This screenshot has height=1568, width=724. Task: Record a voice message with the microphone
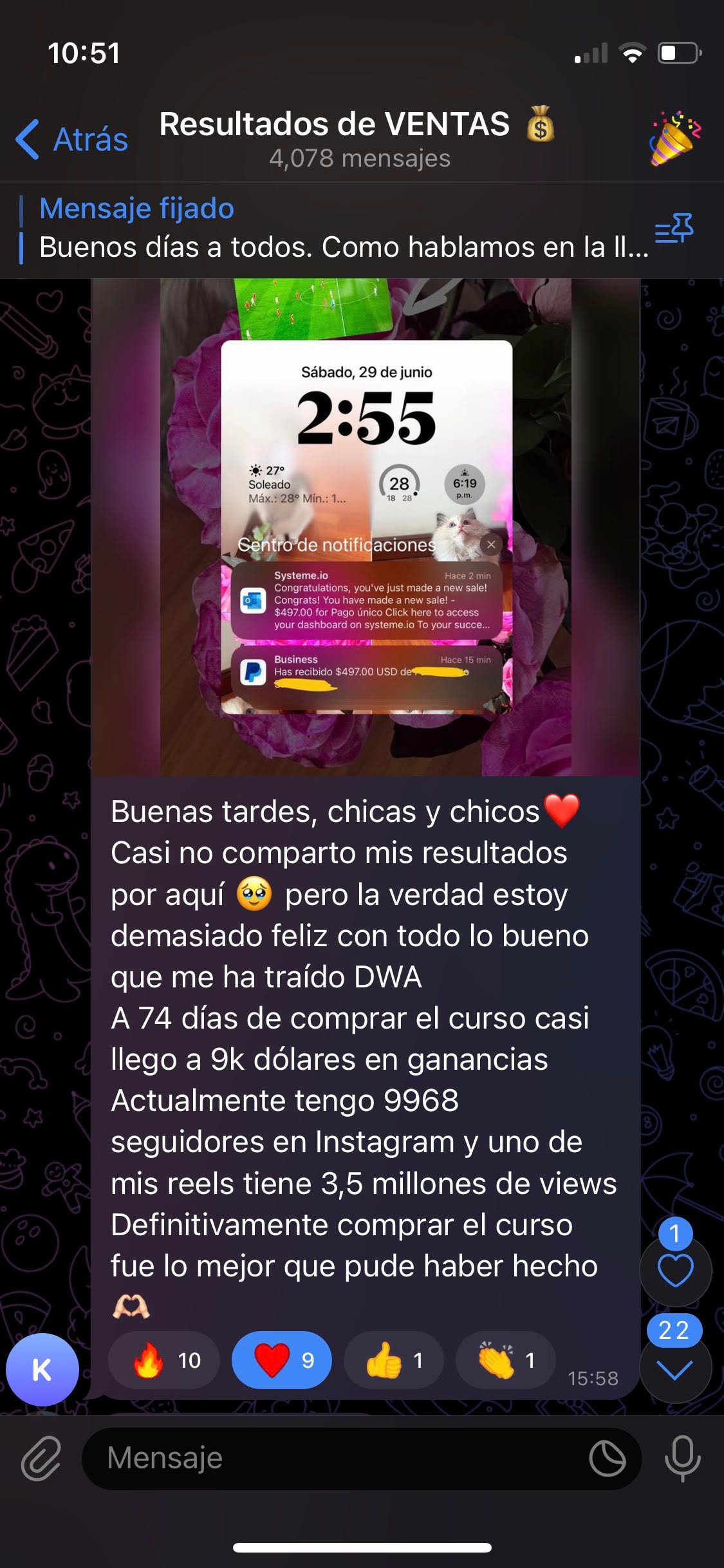[x=682, y=1459]
